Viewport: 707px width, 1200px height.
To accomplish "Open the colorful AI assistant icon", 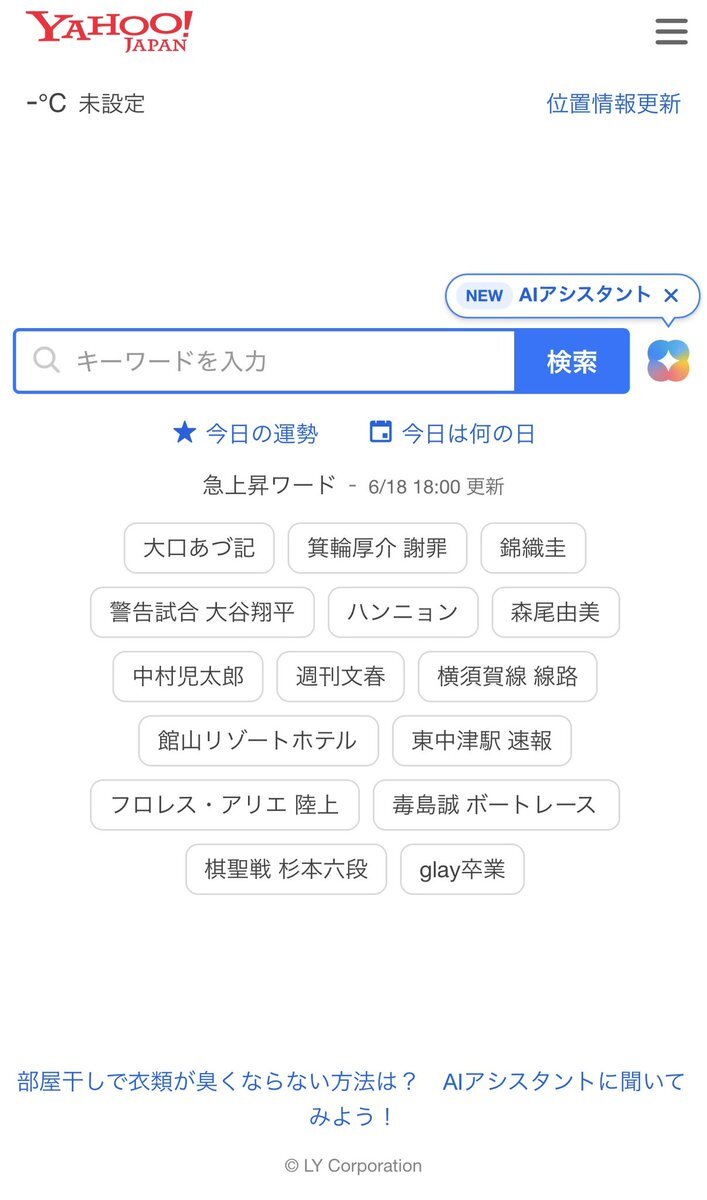I will [668, 361].
